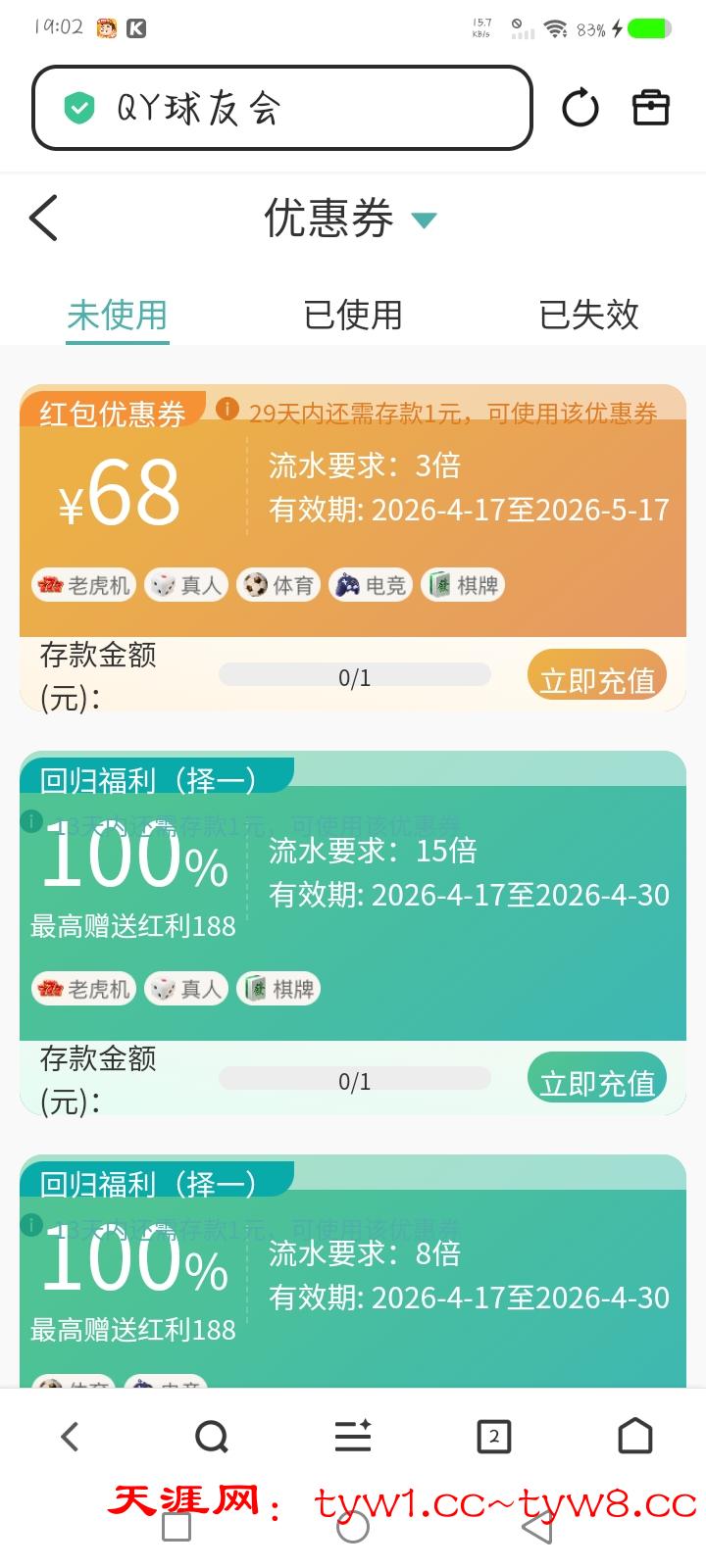Go back from the 优惠券 page

coord(44,218)
